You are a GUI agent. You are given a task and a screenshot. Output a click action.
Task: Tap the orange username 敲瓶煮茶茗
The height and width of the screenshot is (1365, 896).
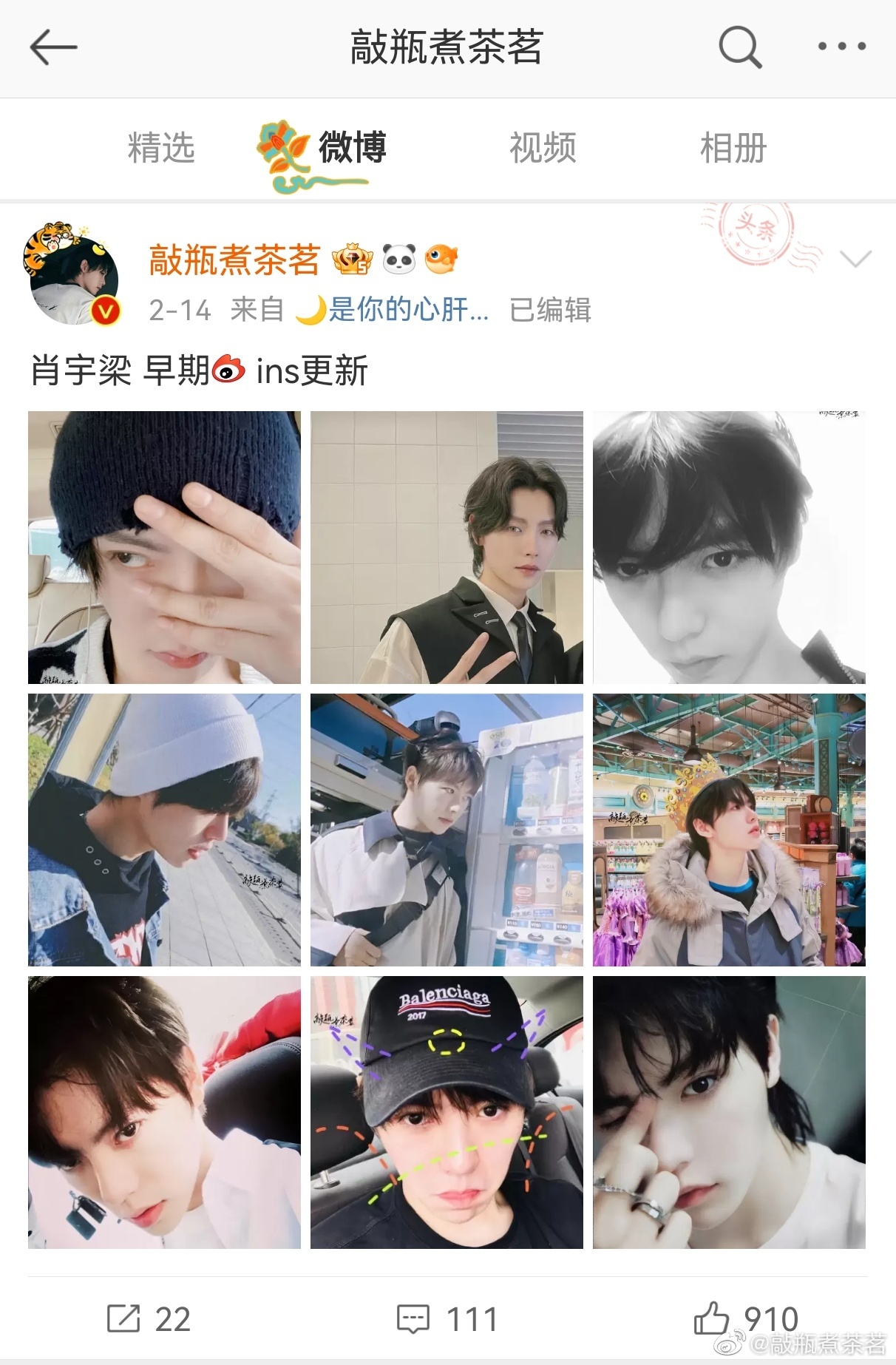click(x=234, y=260)
